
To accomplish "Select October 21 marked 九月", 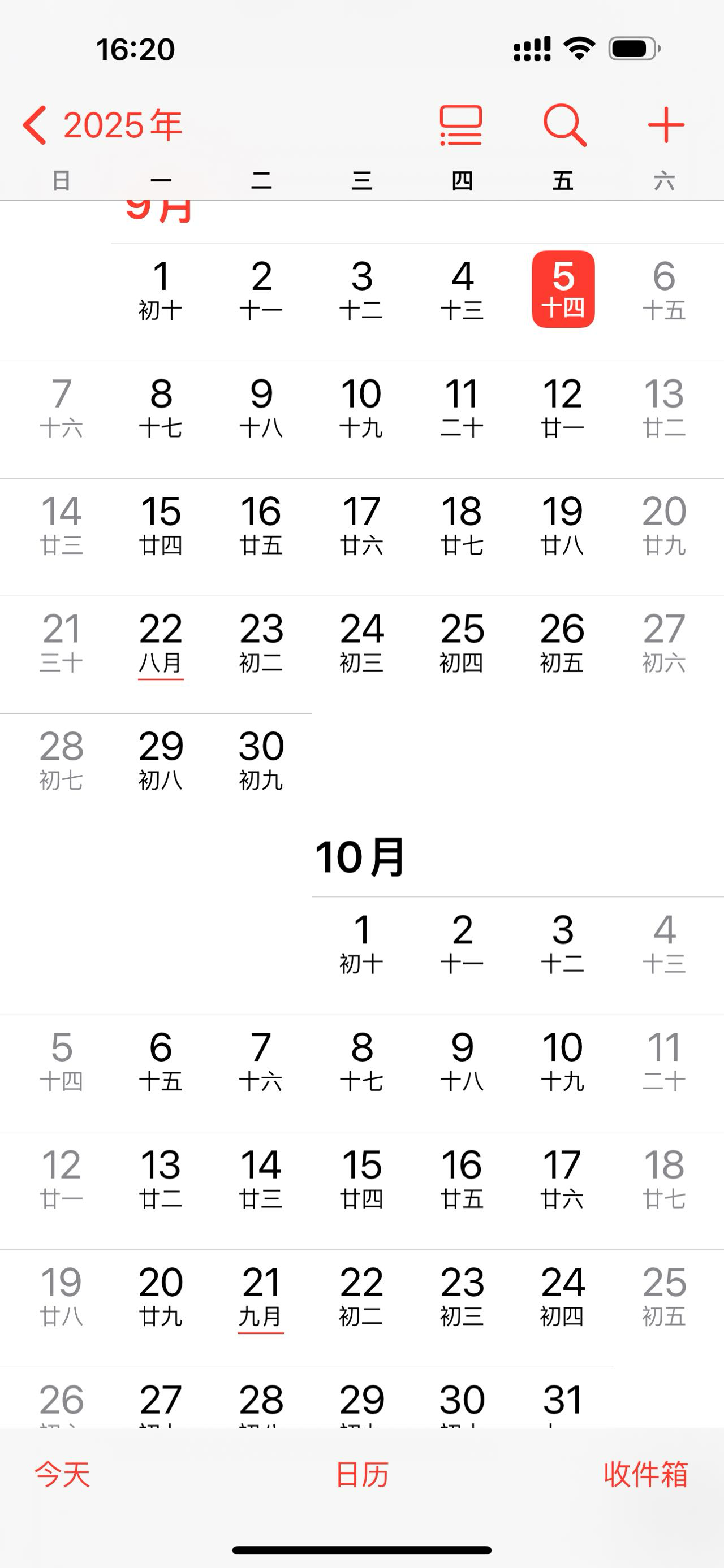I will (261, 1299).
